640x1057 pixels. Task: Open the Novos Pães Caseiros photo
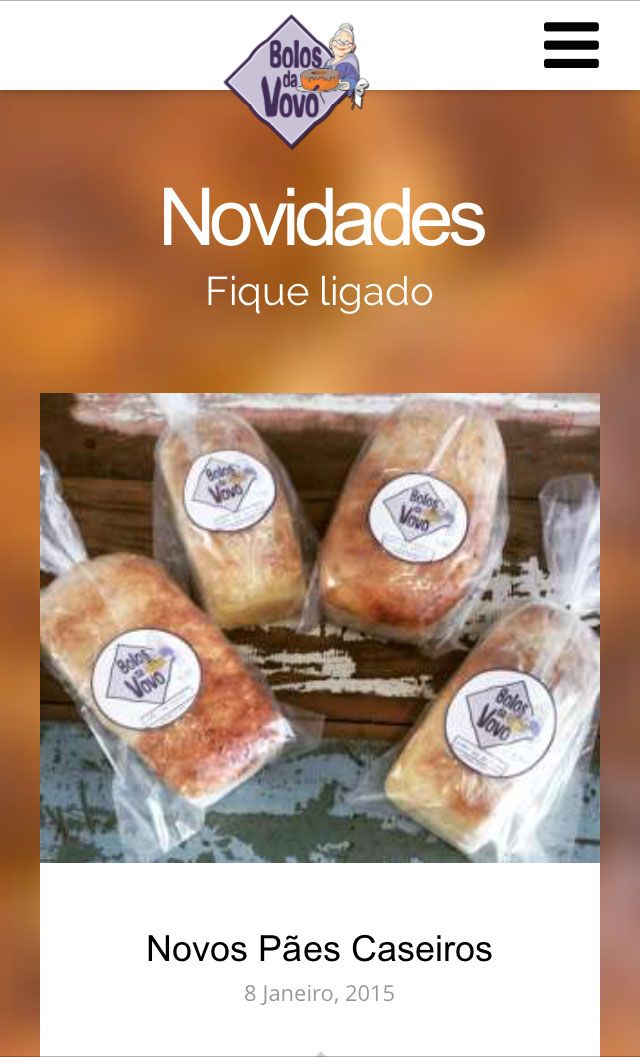[320, 627]
